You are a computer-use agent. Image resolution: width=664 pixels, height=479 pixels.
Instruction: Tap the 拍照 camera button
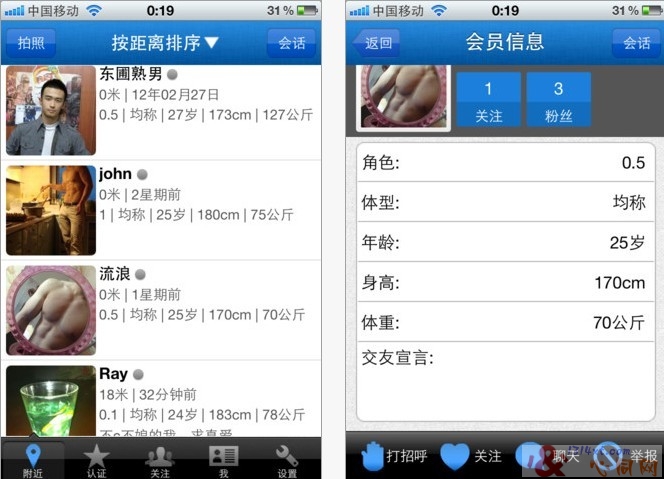click(x=31, y=44)
